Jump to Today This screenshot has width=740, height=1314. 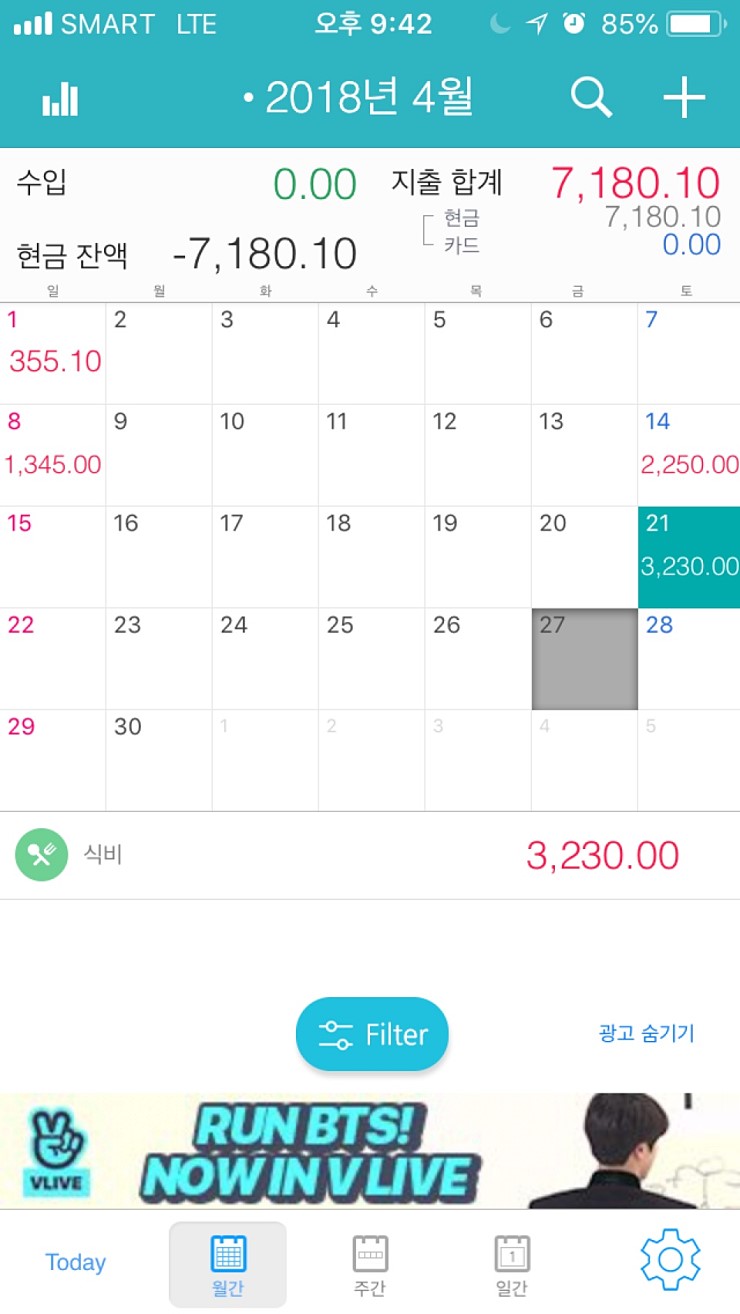click(x=75, y=1262)
